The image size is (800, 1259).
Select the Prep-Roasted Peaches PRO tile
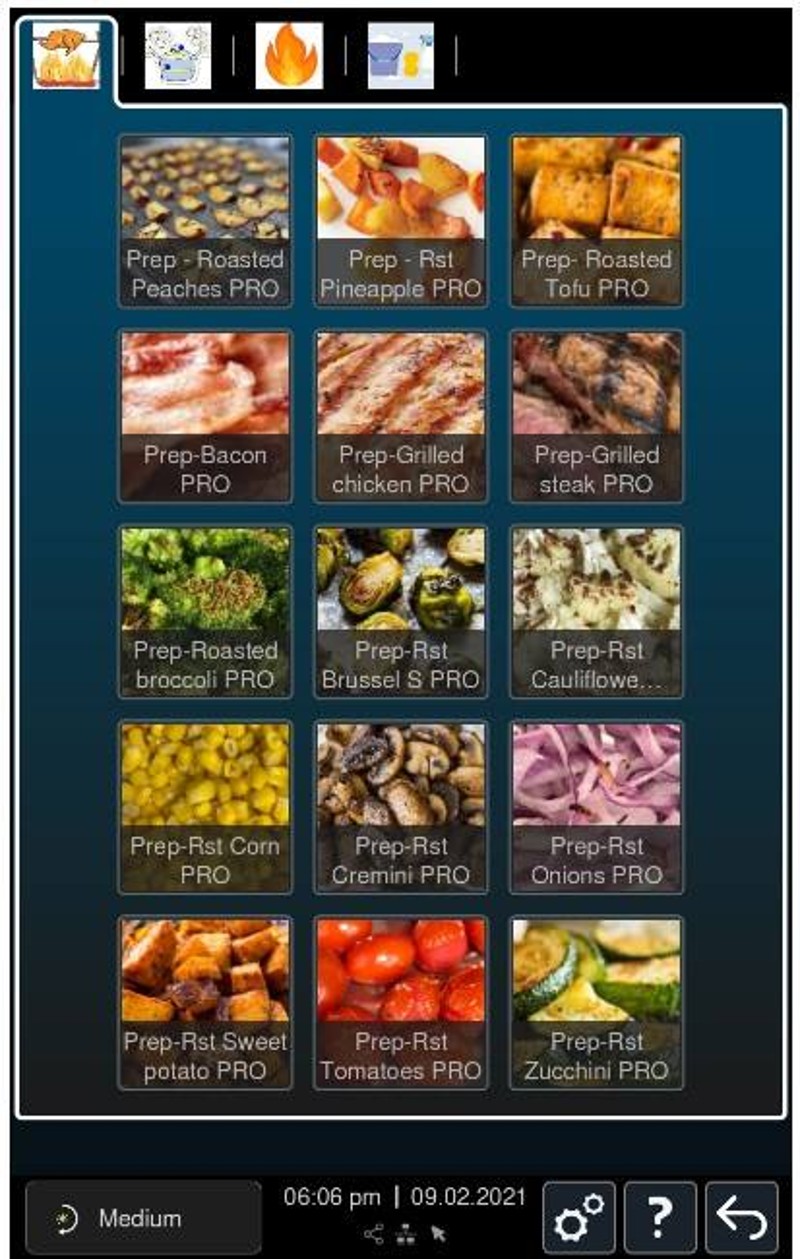pos(203,220)
